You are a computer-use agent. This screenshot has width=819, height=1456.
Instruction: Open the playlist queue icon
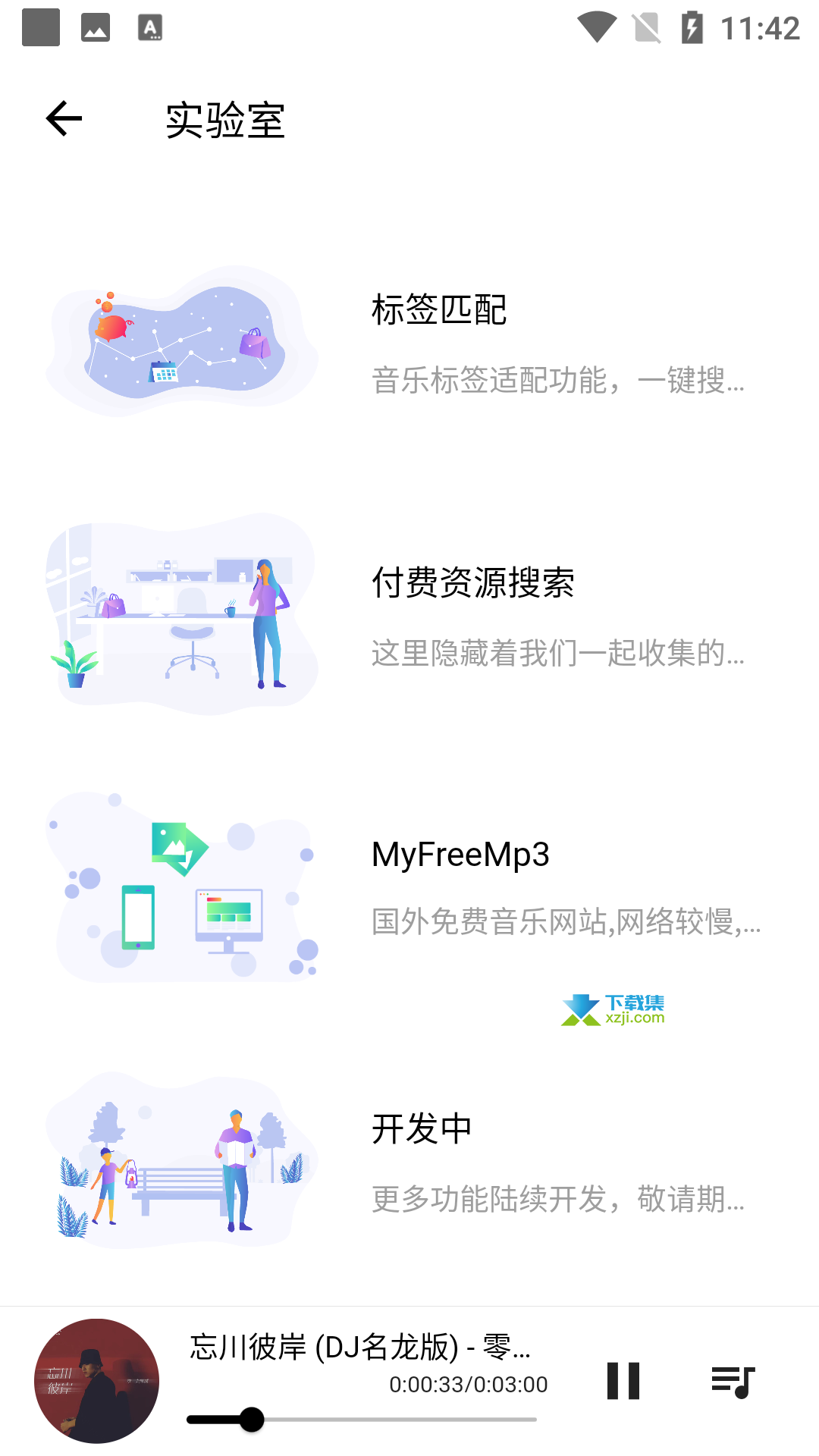(x=733, y=1382)
